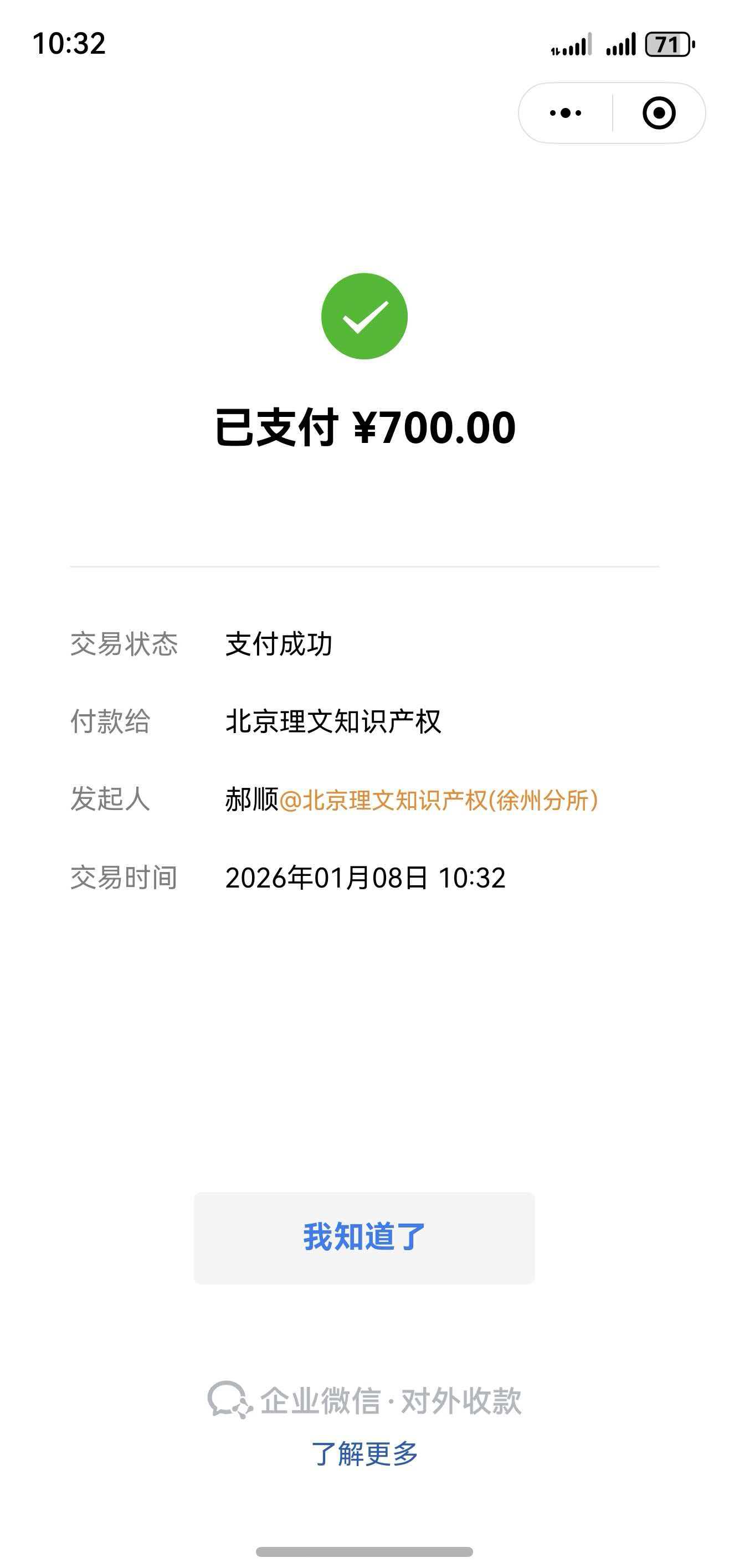Tap the 我知道了 button

click(x=364, y=1237)
